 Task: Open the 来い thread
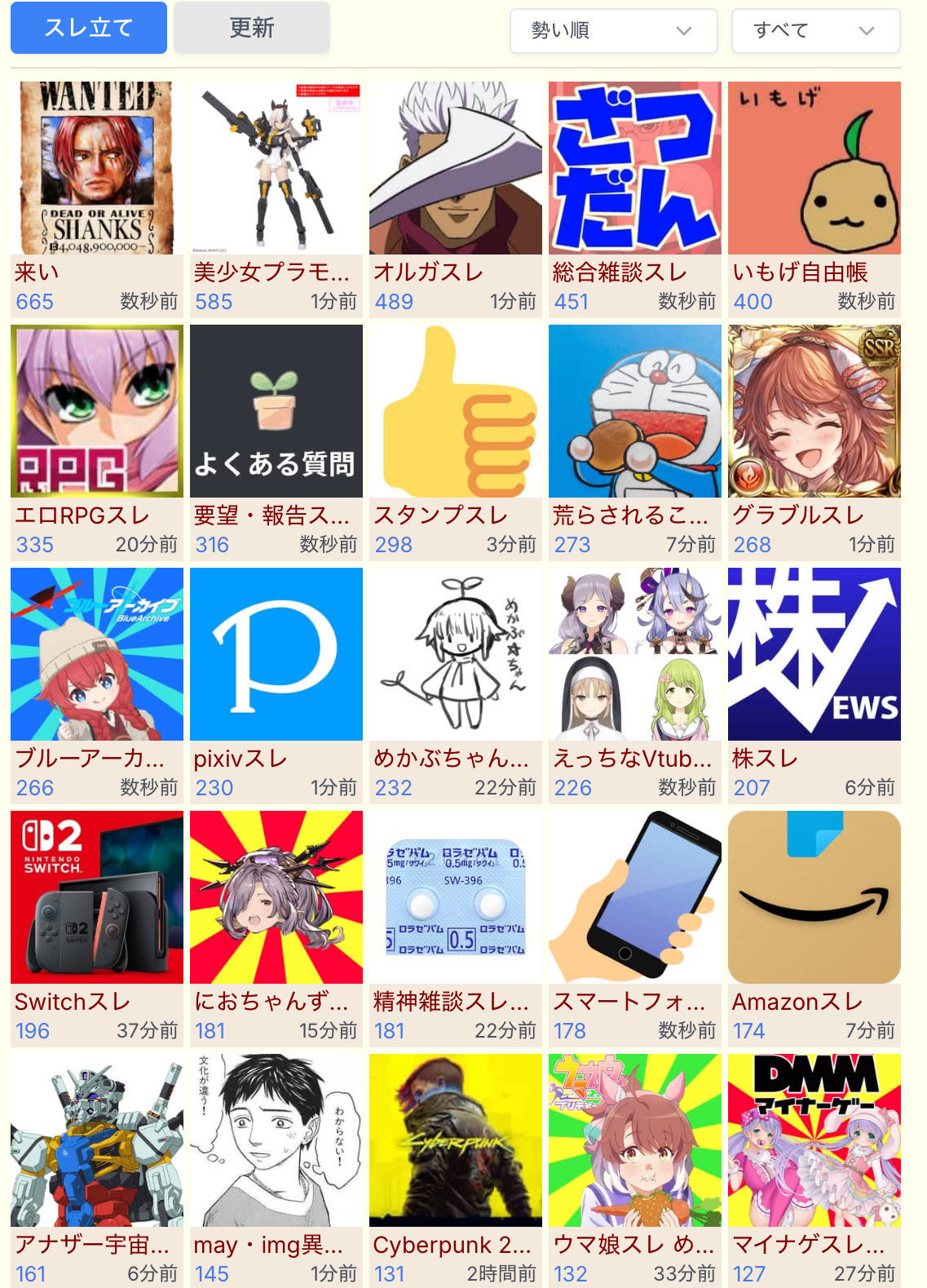(96, 169)
